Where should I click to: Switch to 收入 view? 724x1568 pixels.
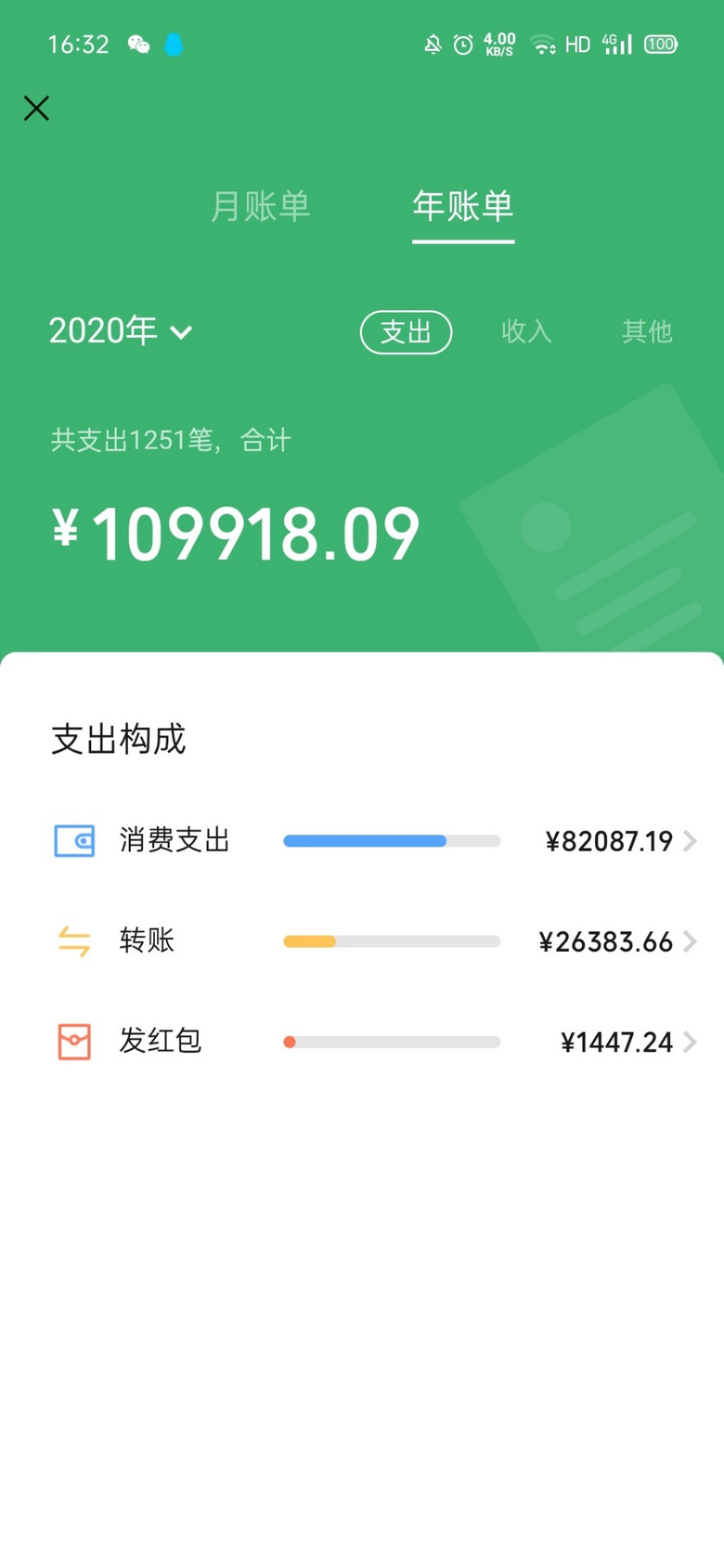pyautogui.click(x=526, y=331)
